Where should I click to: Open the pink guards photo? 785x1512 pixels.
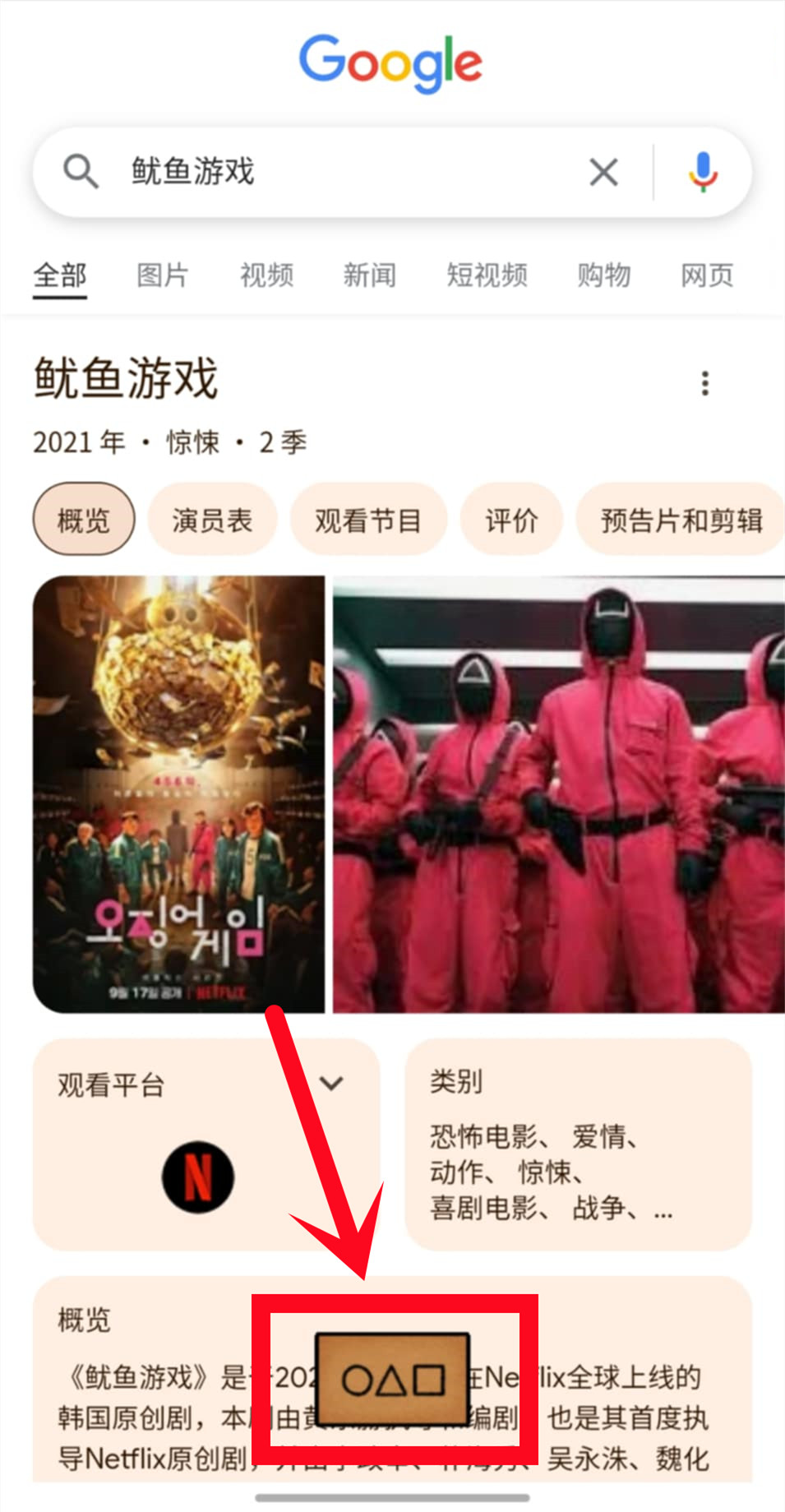click(558, 793)
